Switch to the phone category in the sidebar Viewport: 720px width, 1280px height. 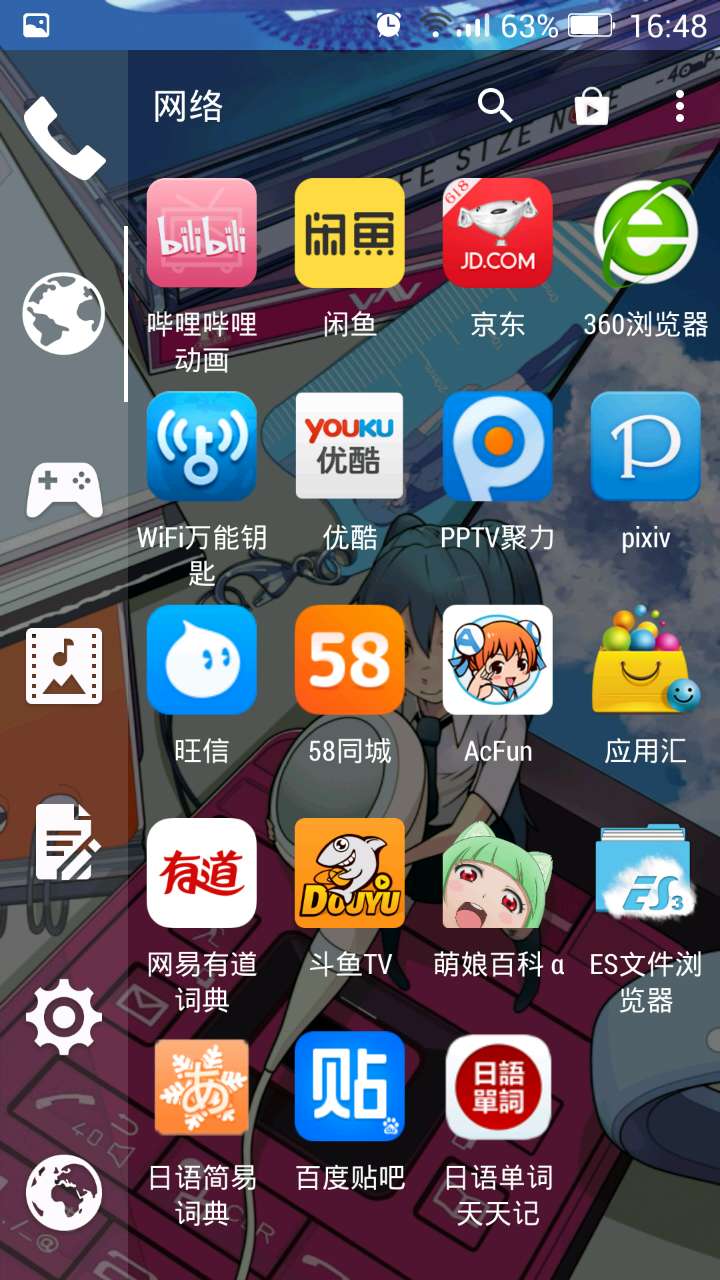click(63, 138)
